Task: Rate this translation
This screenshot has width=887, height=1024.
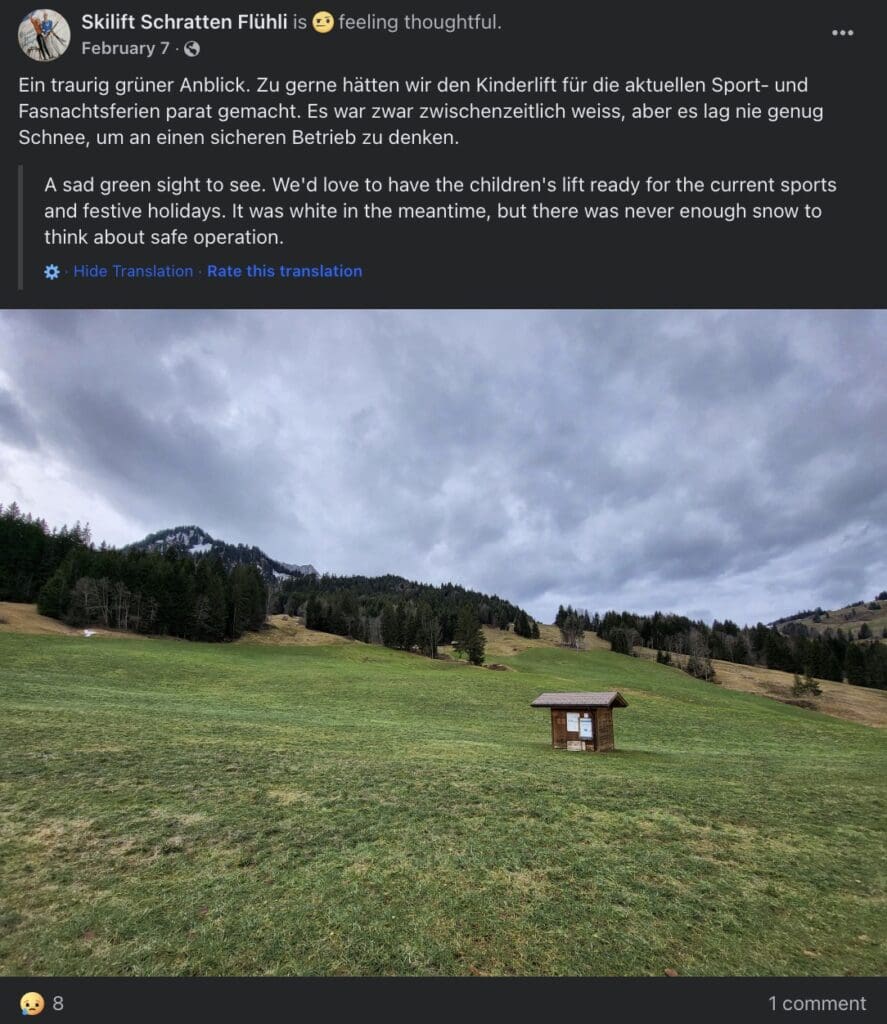Action: 284,271
